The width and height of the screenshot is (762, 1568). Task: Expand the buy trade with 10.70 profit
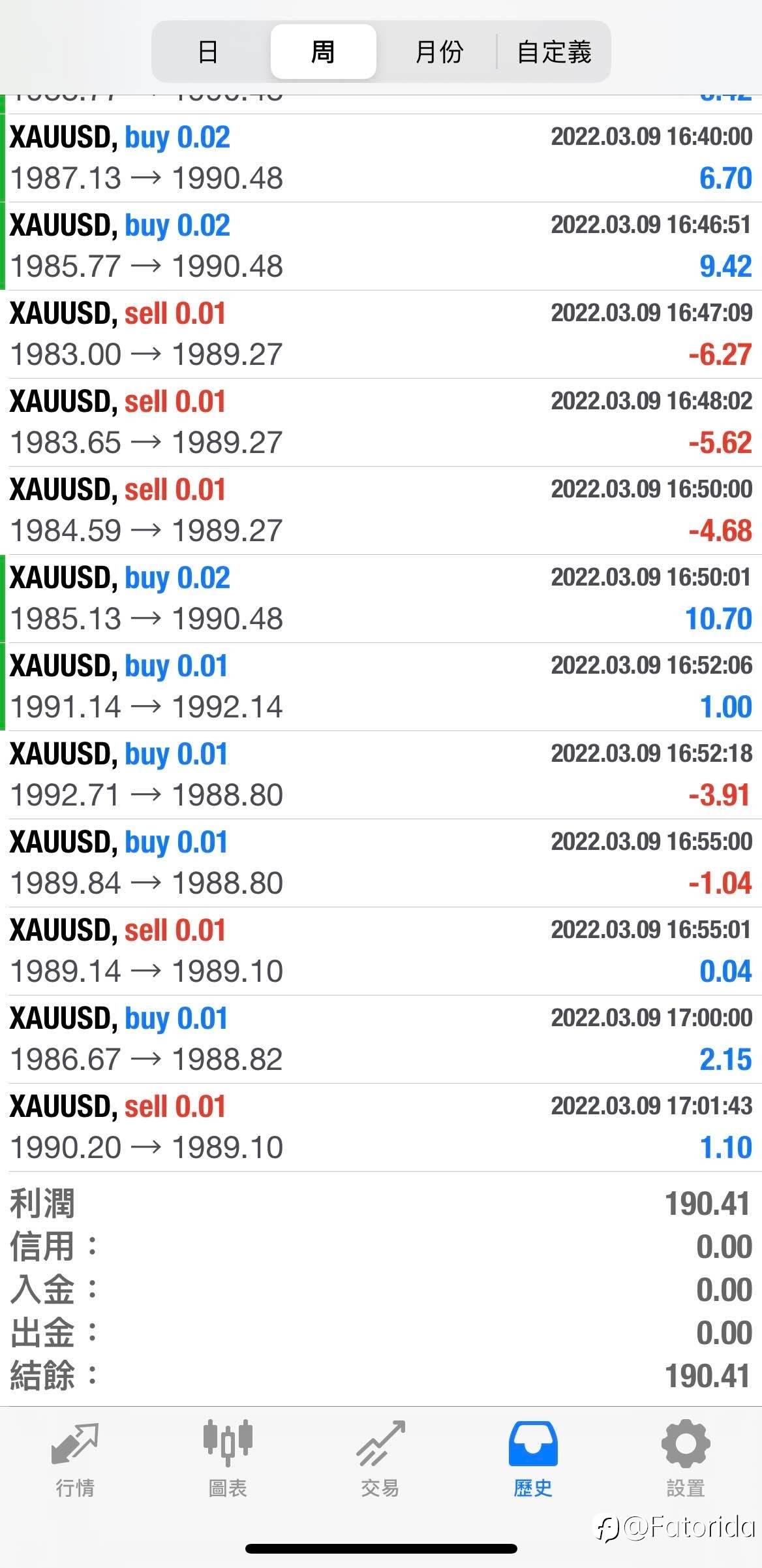click(x=381, y=599)
